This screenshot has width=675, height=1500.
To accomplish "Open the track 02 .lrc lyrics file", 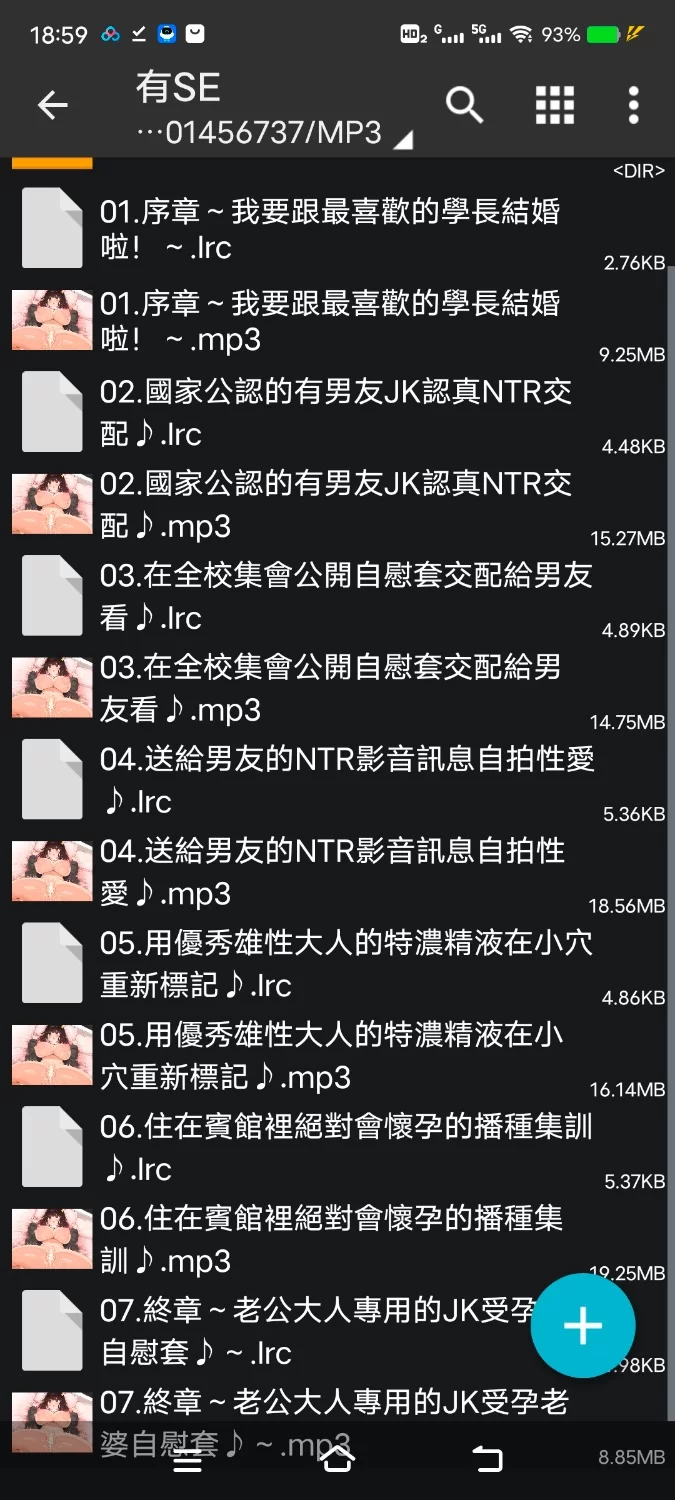I will tap(330, 413).
